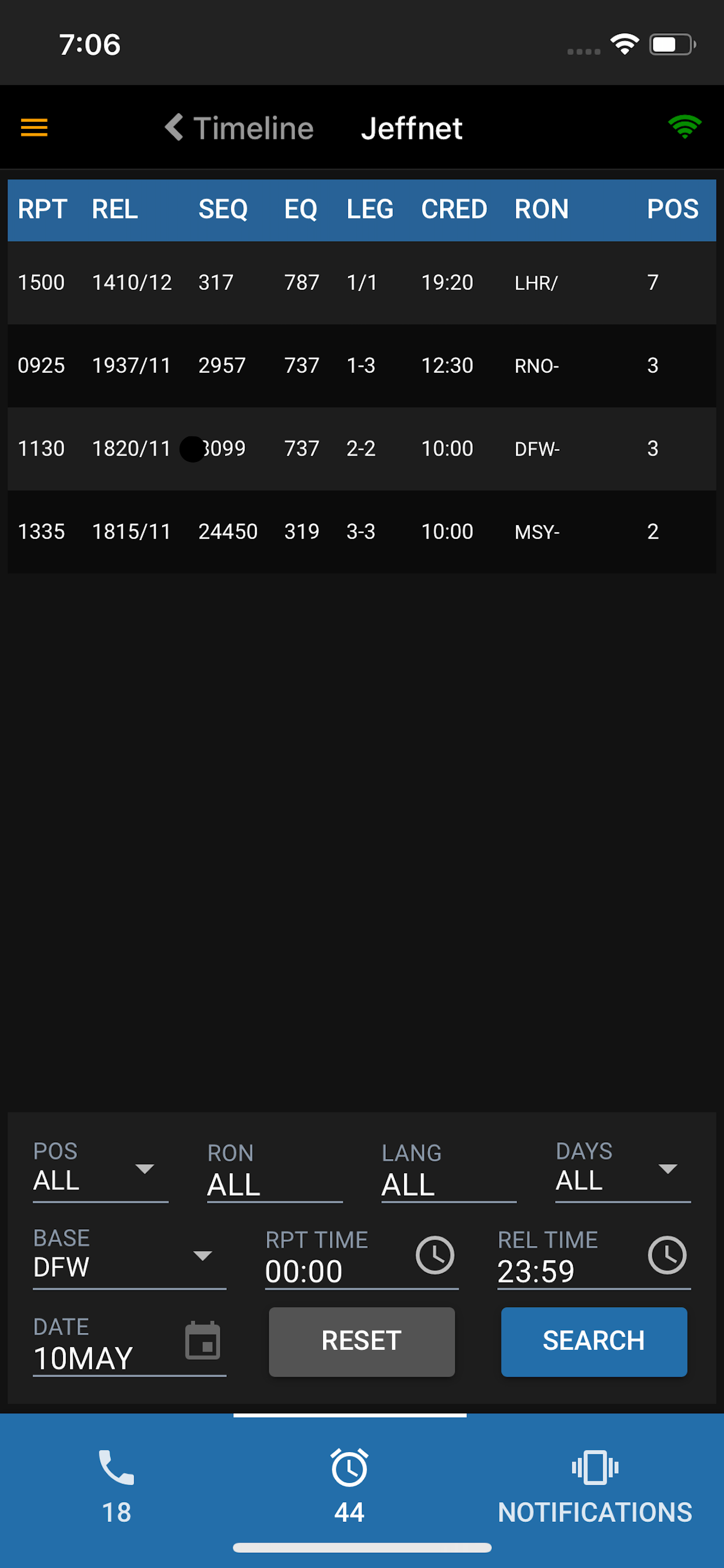Select the MSY sequence 24450 row
The width and height of the screenshot is (724, 1568).
(x=361, y=531)
